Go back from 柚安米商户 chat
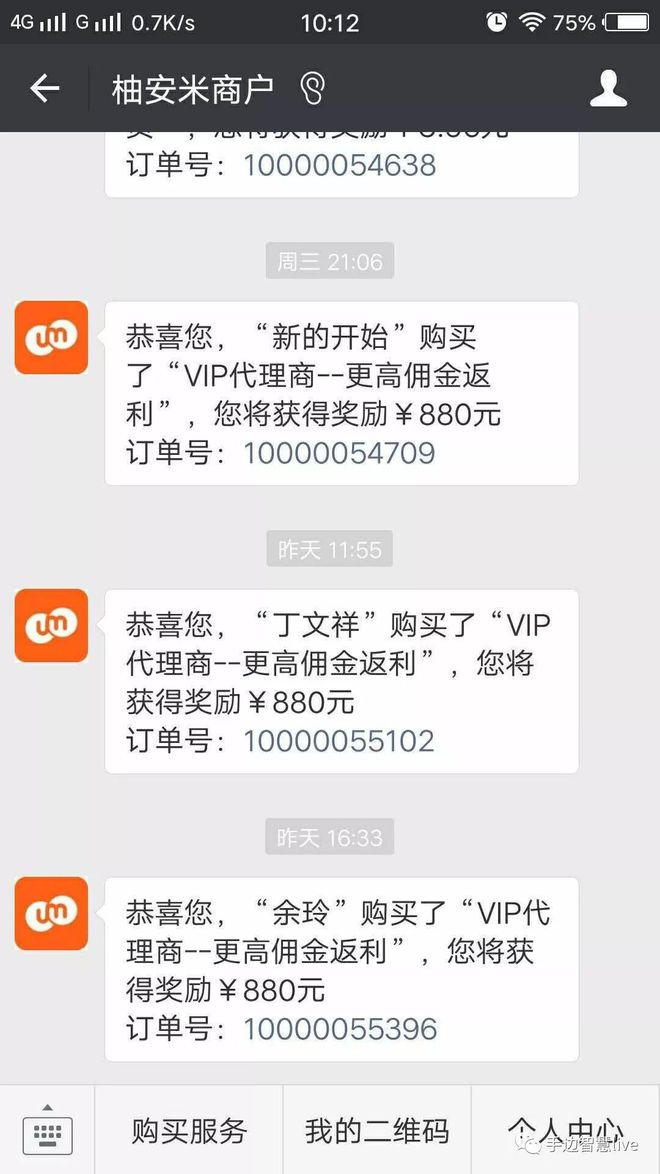The image size is (660, 1174). point(45,89)
